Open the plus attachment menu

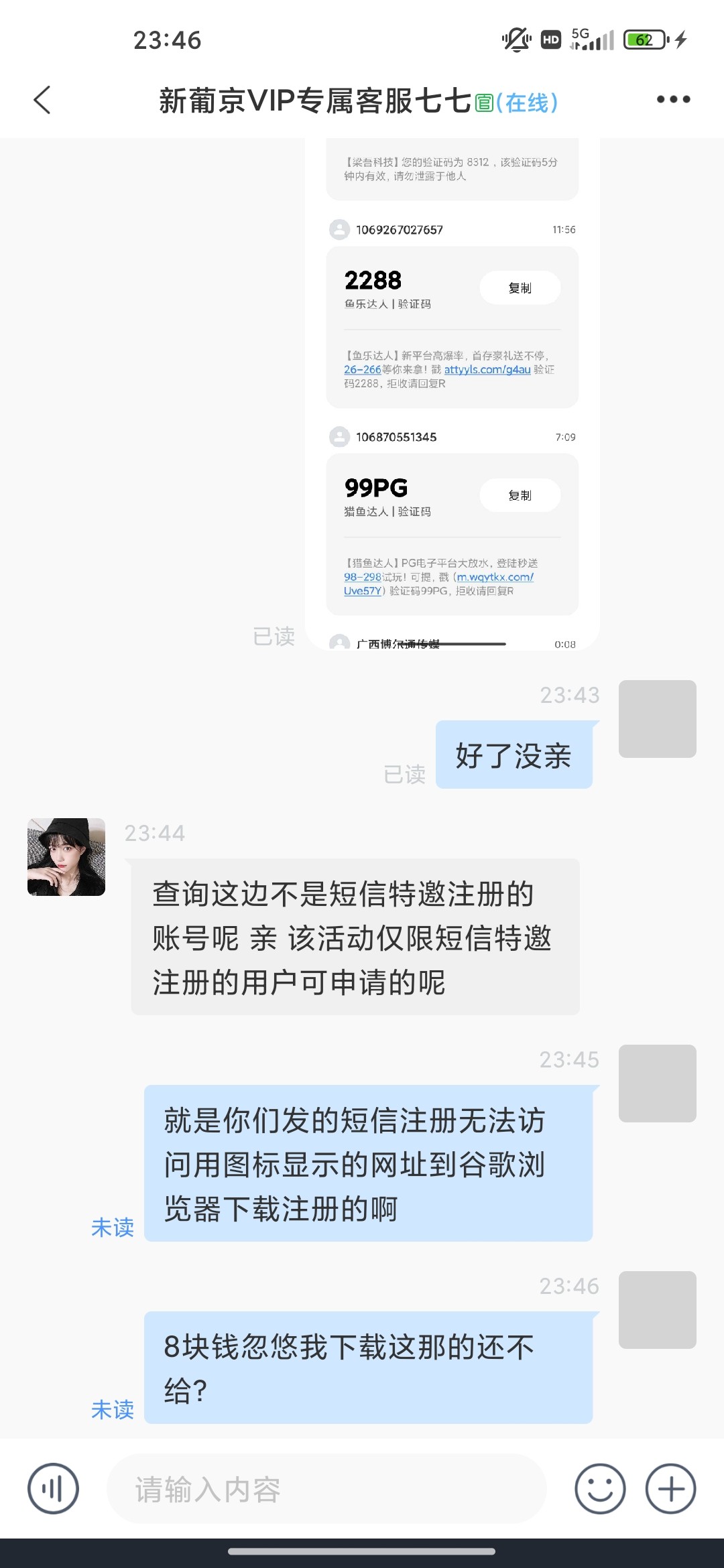[x=670, y=1488]
